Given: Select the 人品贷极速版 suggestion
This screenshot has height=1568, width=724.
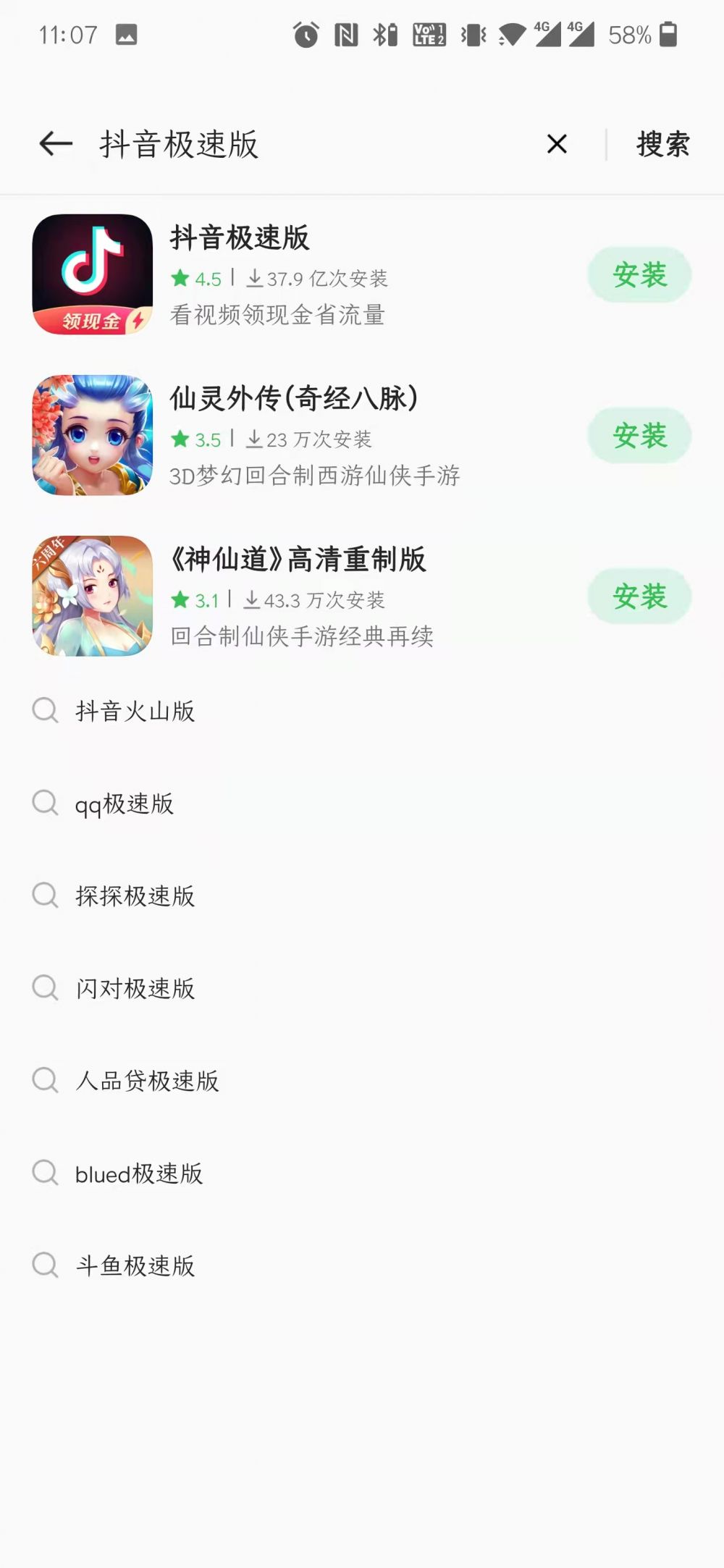Looking at the screenshot, I should coord(146,1081).
